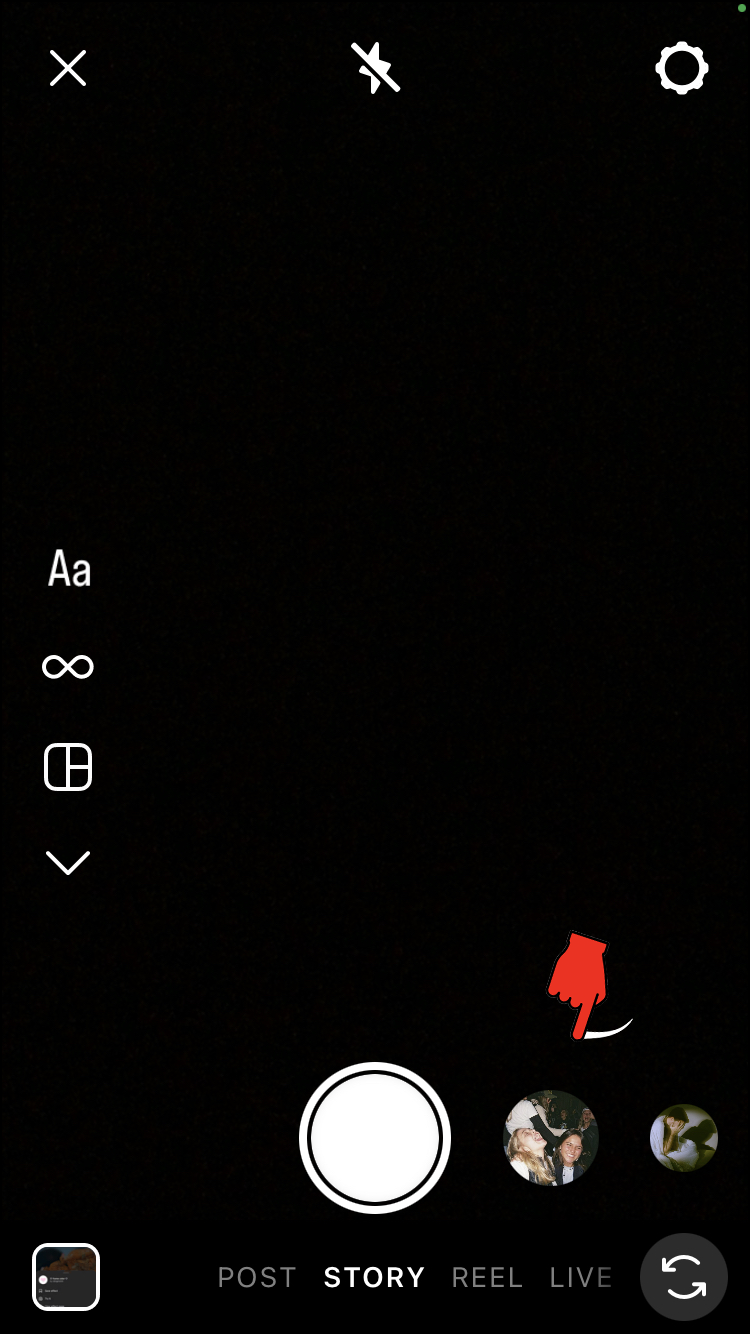The height and width of the screenshot is (1334, 750).
Task: Toggle the camera flash
Action: pos(375,68)
